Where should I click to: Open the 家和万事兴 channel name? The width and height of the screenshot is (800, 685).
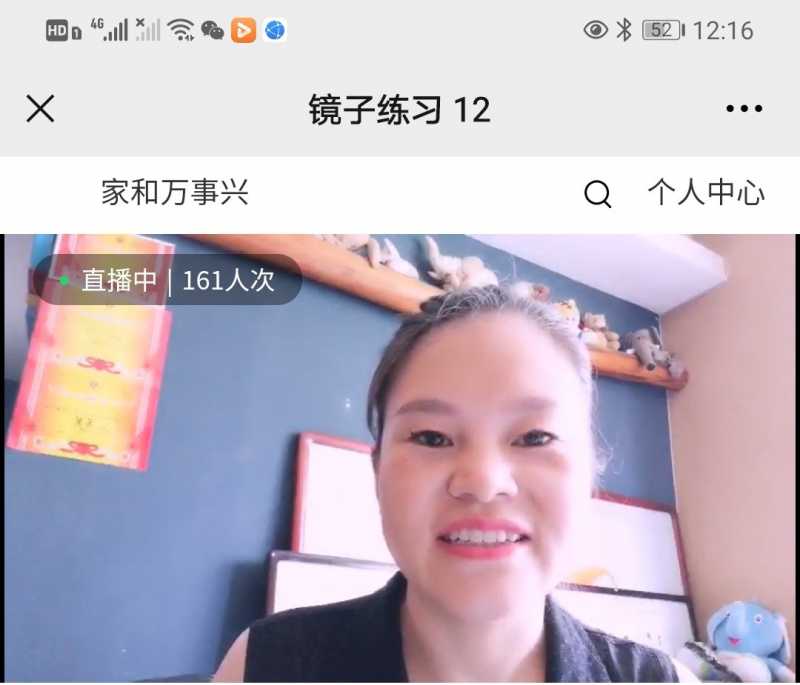(175, 193)
